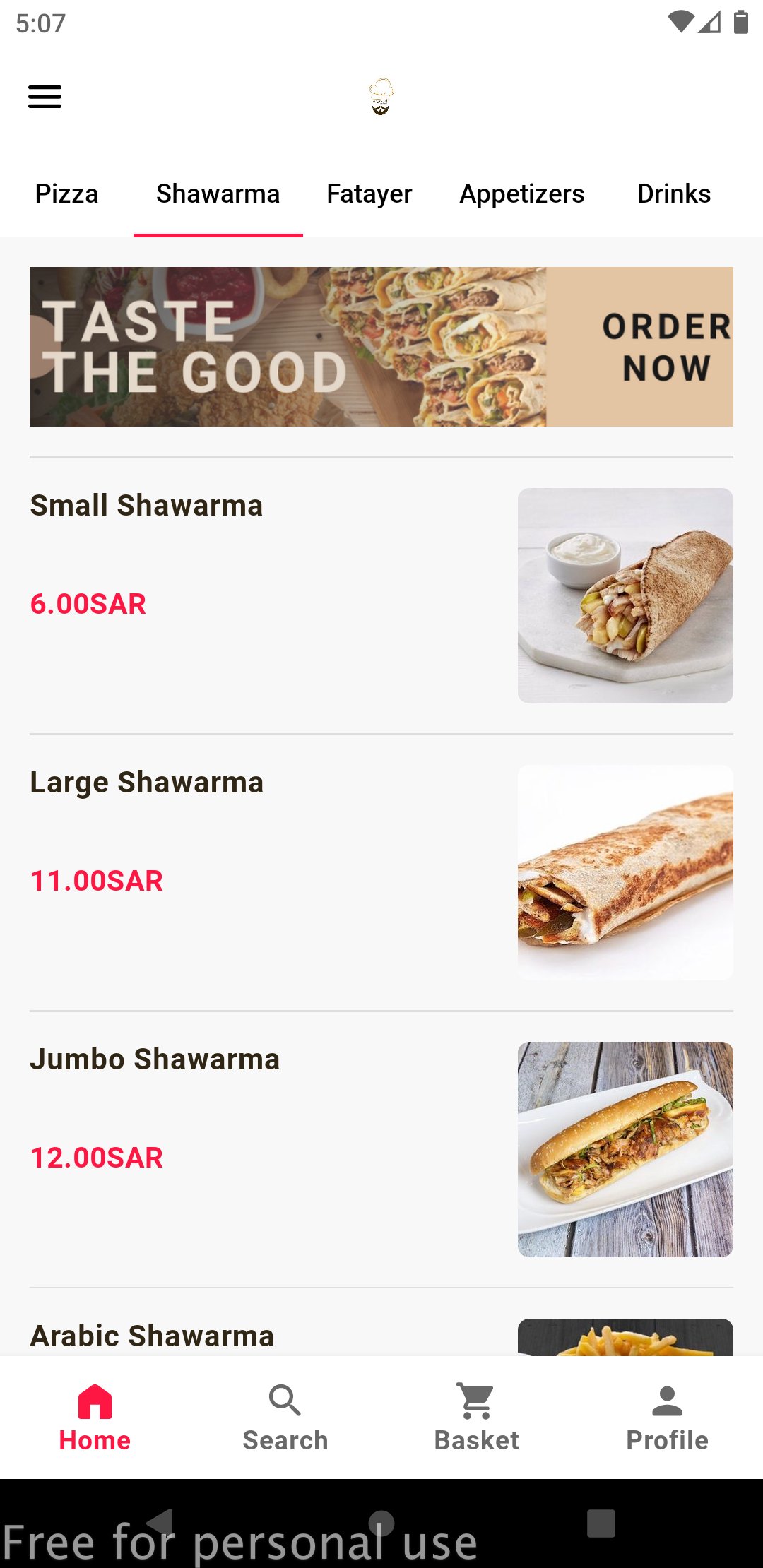The image size is (763, 1568).
Task: Select the Jumbo Shawarma item
Action: click(x=381, y=1149)
